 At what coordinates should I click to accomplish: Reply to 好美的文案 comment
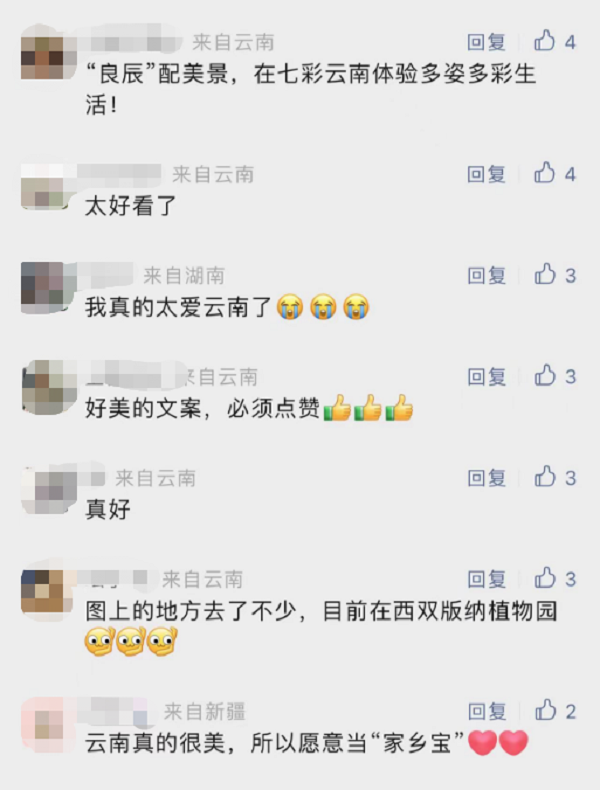click(x=487, y=377)
